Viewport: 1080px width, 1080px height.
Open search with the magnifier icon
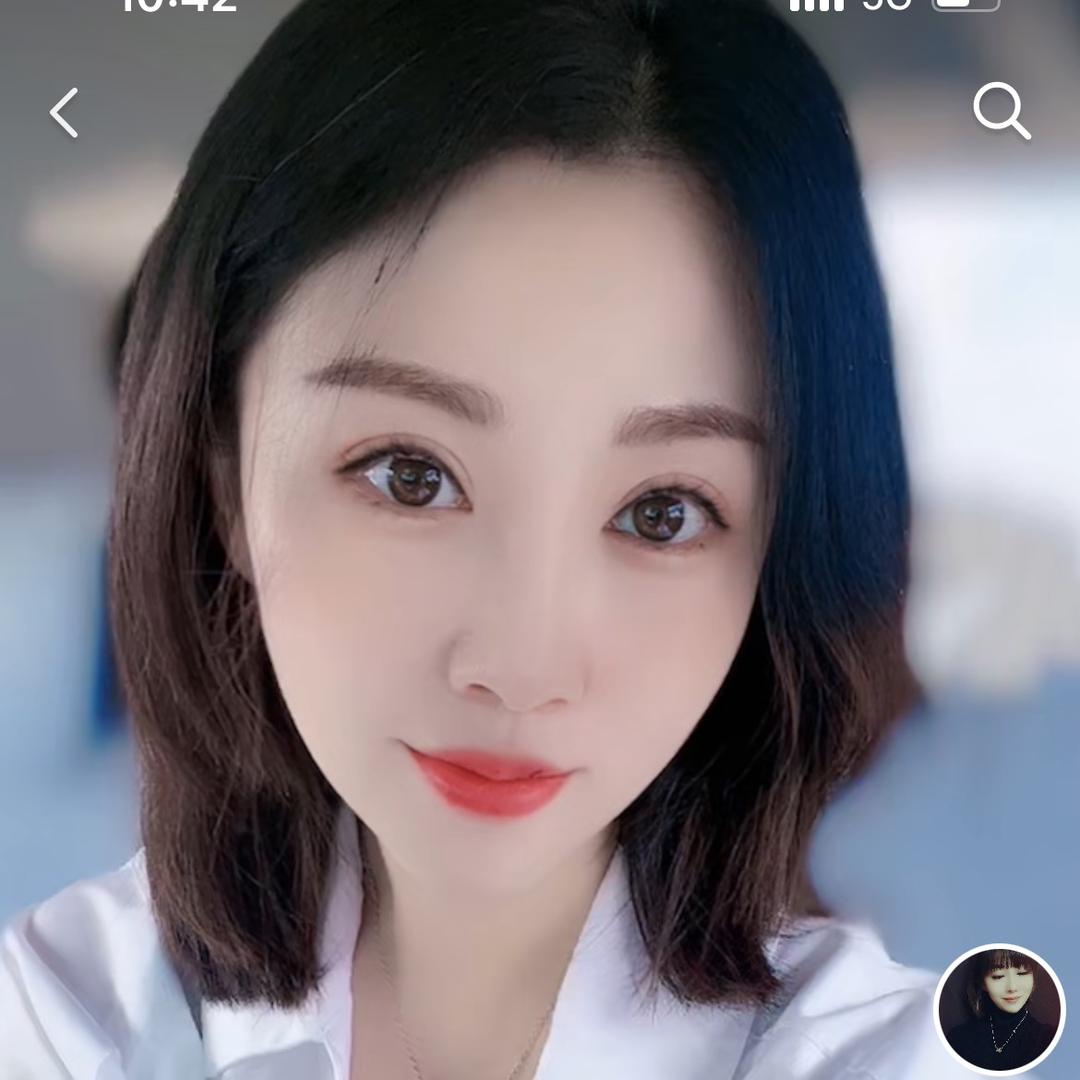click(x=1001, y=111)
